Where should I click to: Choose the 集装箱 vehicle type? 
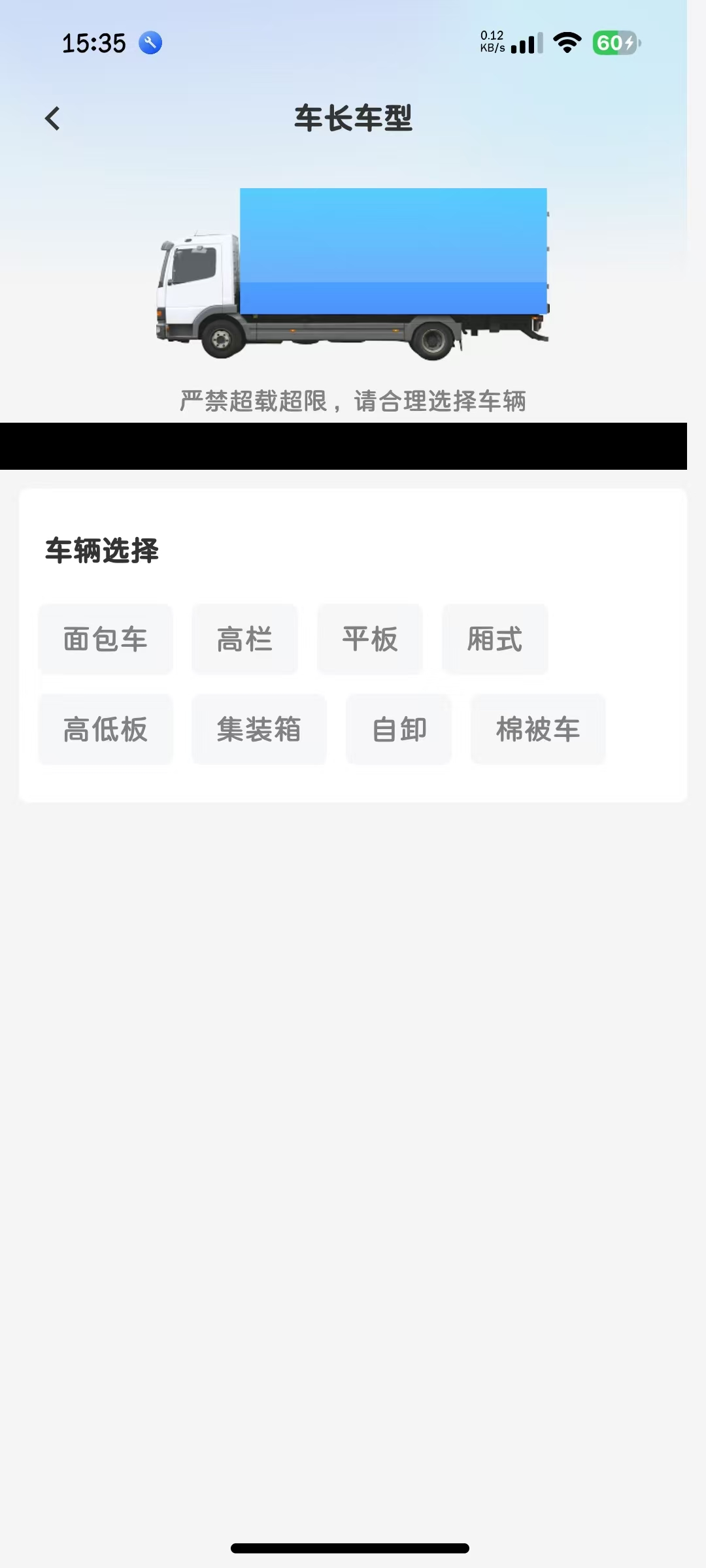tap(259, 729)
